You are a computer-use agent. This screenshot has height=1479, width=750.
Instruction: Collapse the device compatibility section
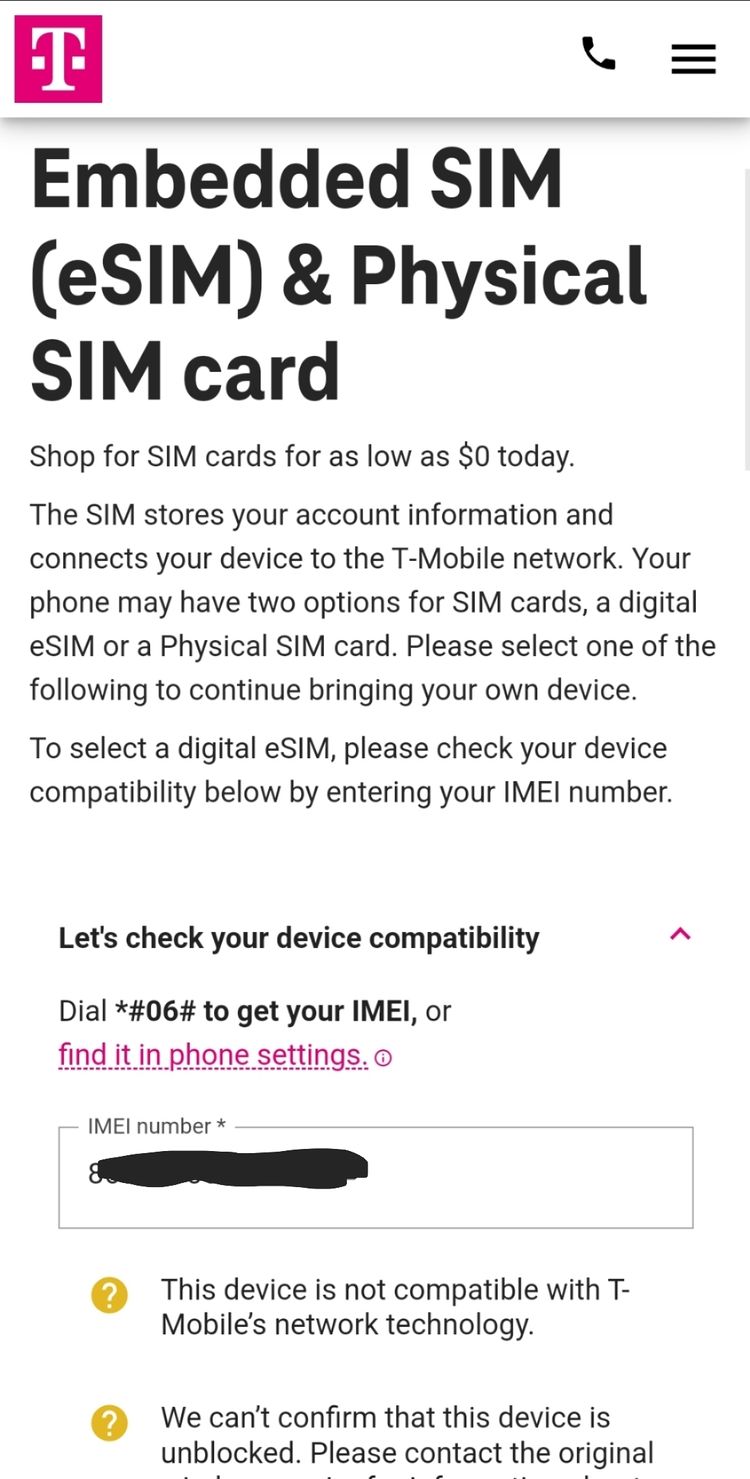click(680, 935)
